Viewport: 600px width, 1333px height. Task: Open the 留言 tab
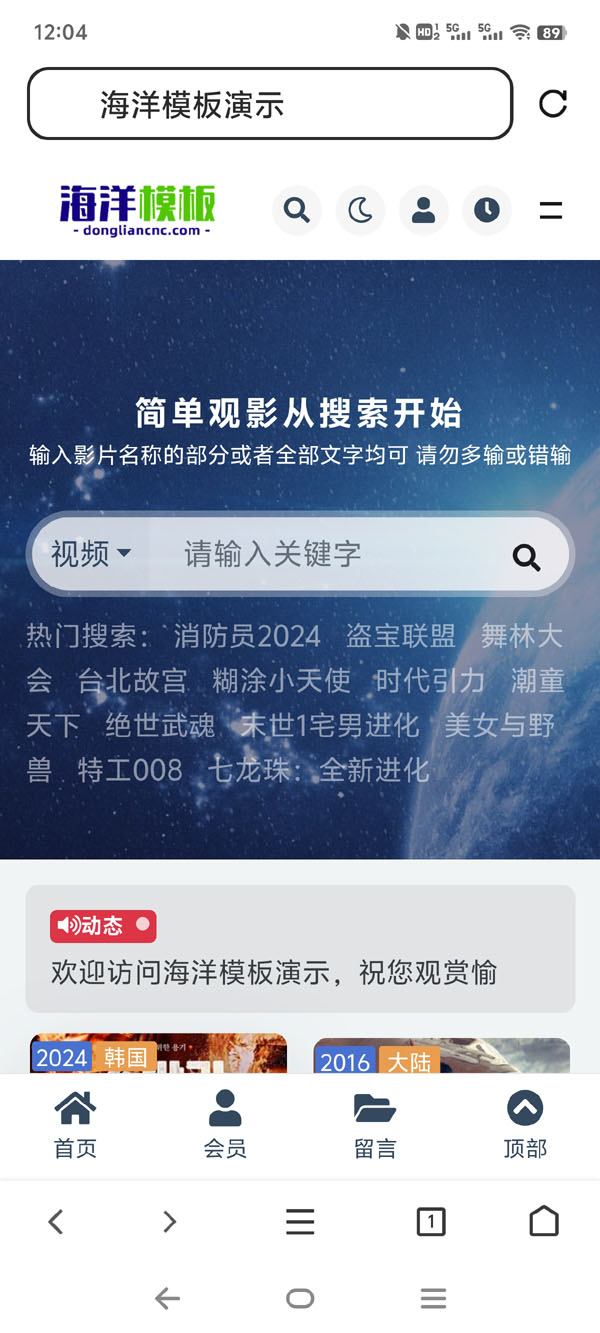pyautogui.click(x=375, y=1126)
